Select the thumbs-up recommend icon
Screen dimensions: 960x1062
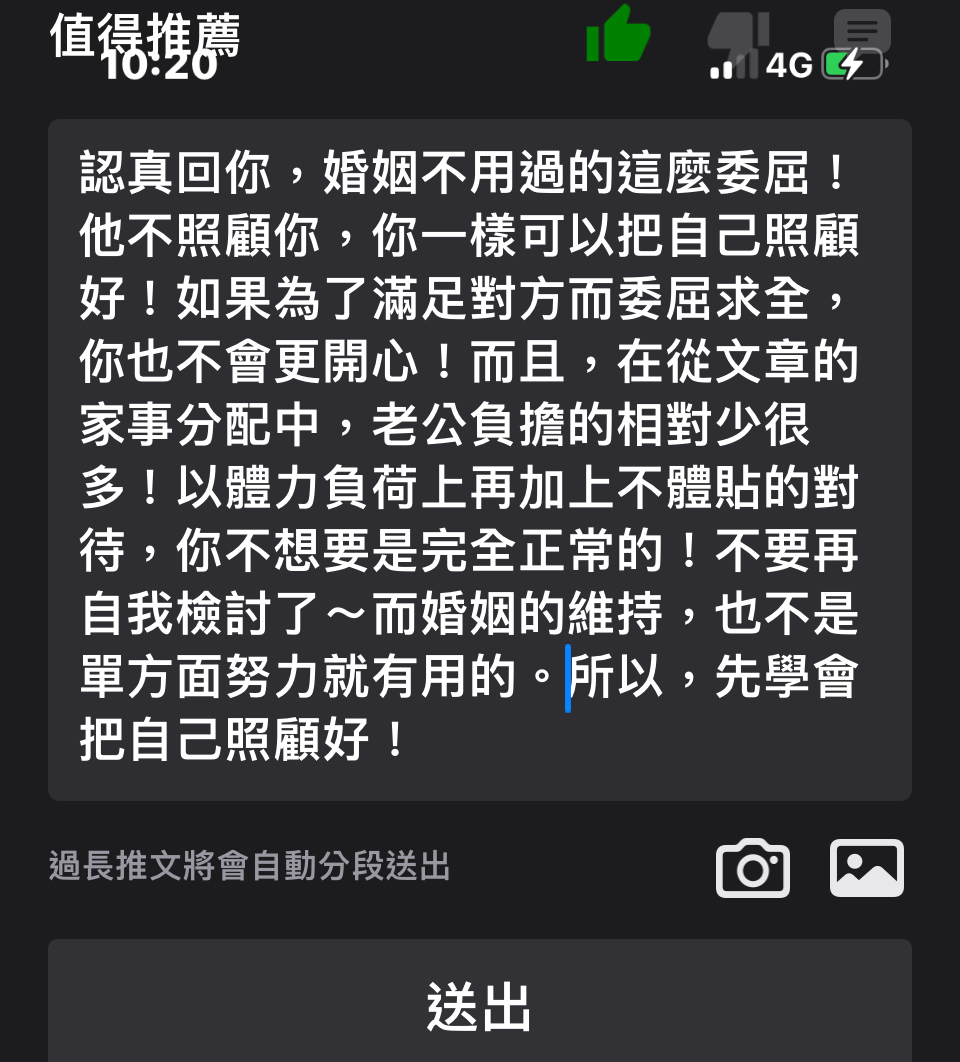coord(618,34)
